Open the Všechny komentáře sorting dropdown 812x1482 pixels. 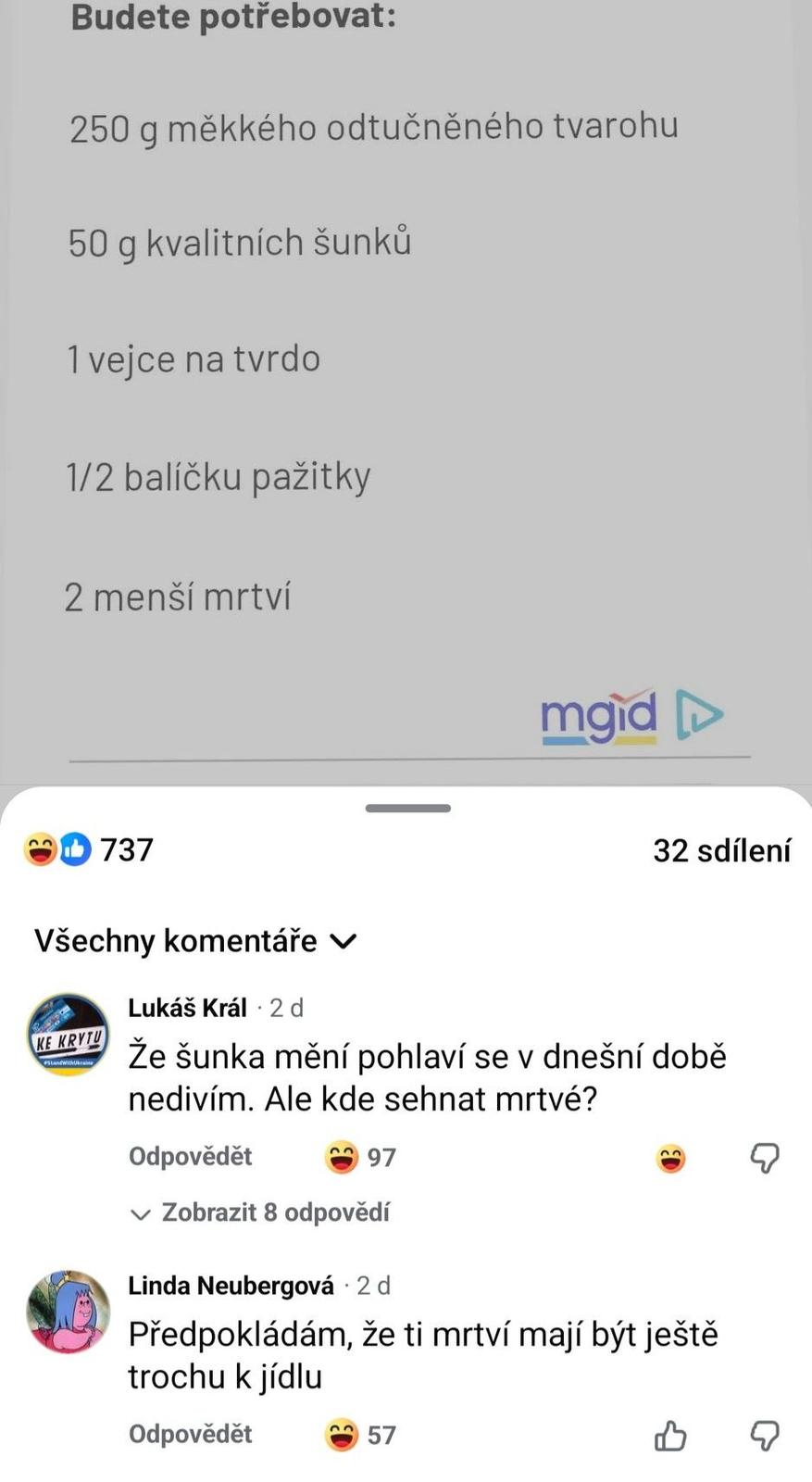pos(195,941)
